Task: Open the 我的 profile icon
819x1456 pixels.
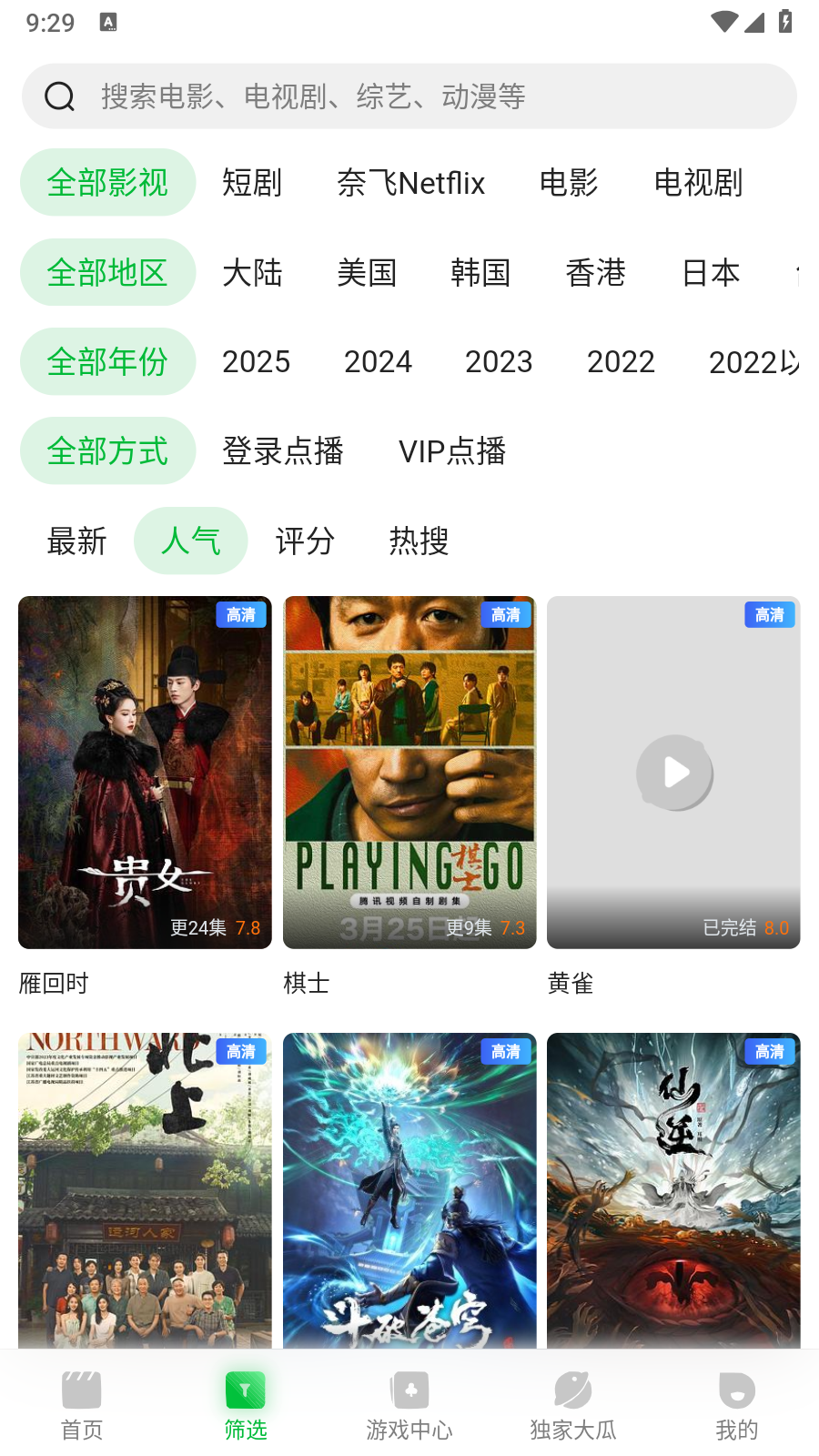Action: click(736, 1390)
